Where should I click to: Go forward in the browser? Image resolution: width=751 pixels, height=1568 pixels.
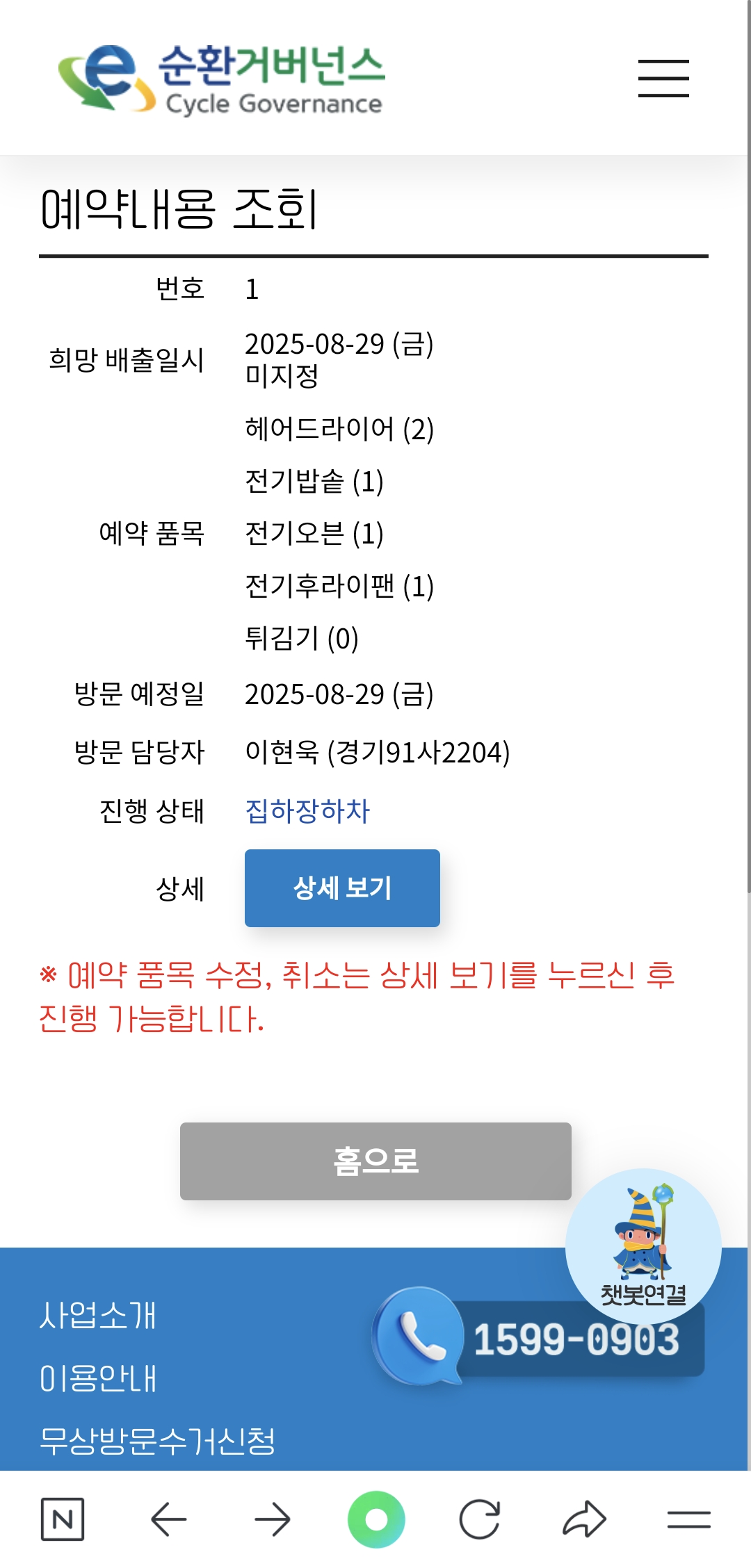272,1519
